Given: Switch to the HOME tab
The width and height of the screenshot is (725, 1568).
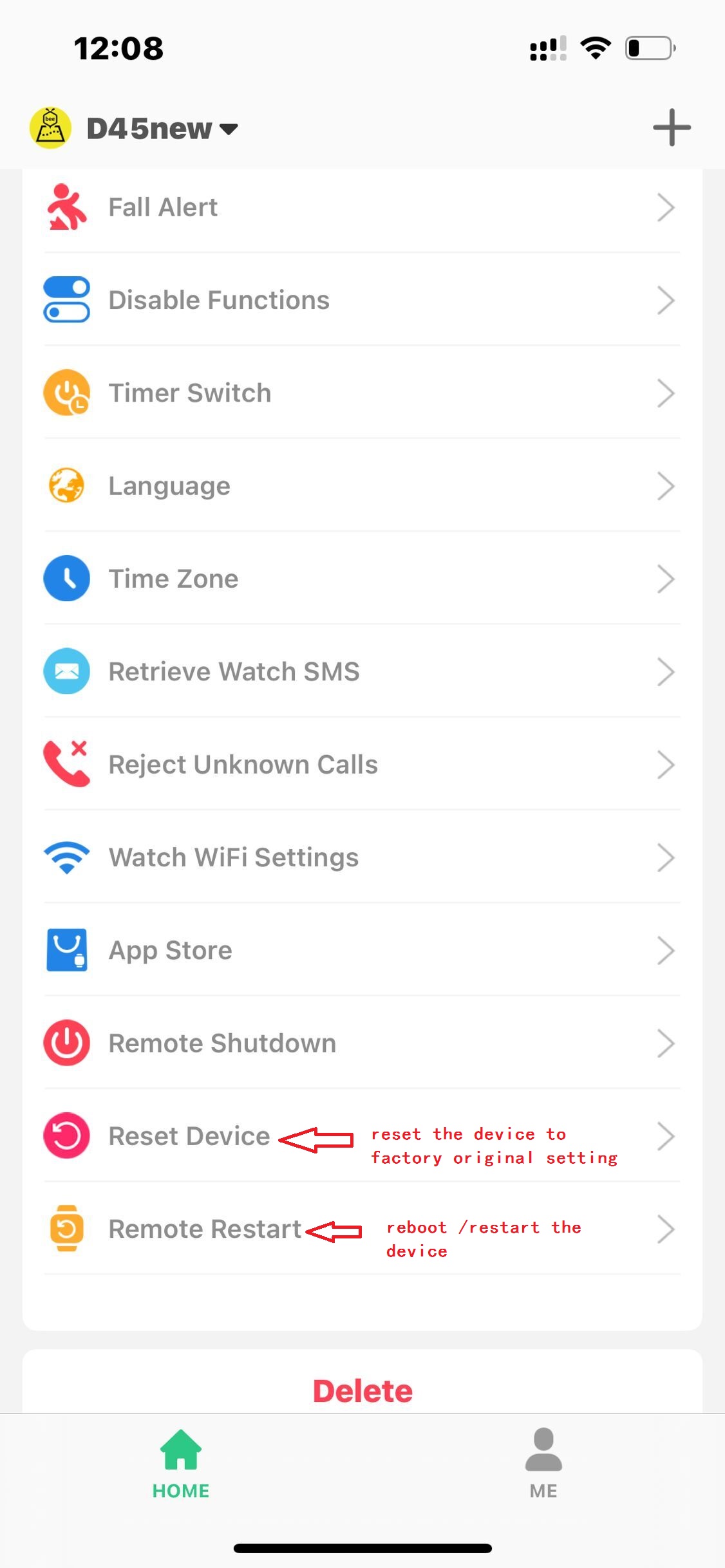Looking at the screenshot, I should (x=181, y=1464).
